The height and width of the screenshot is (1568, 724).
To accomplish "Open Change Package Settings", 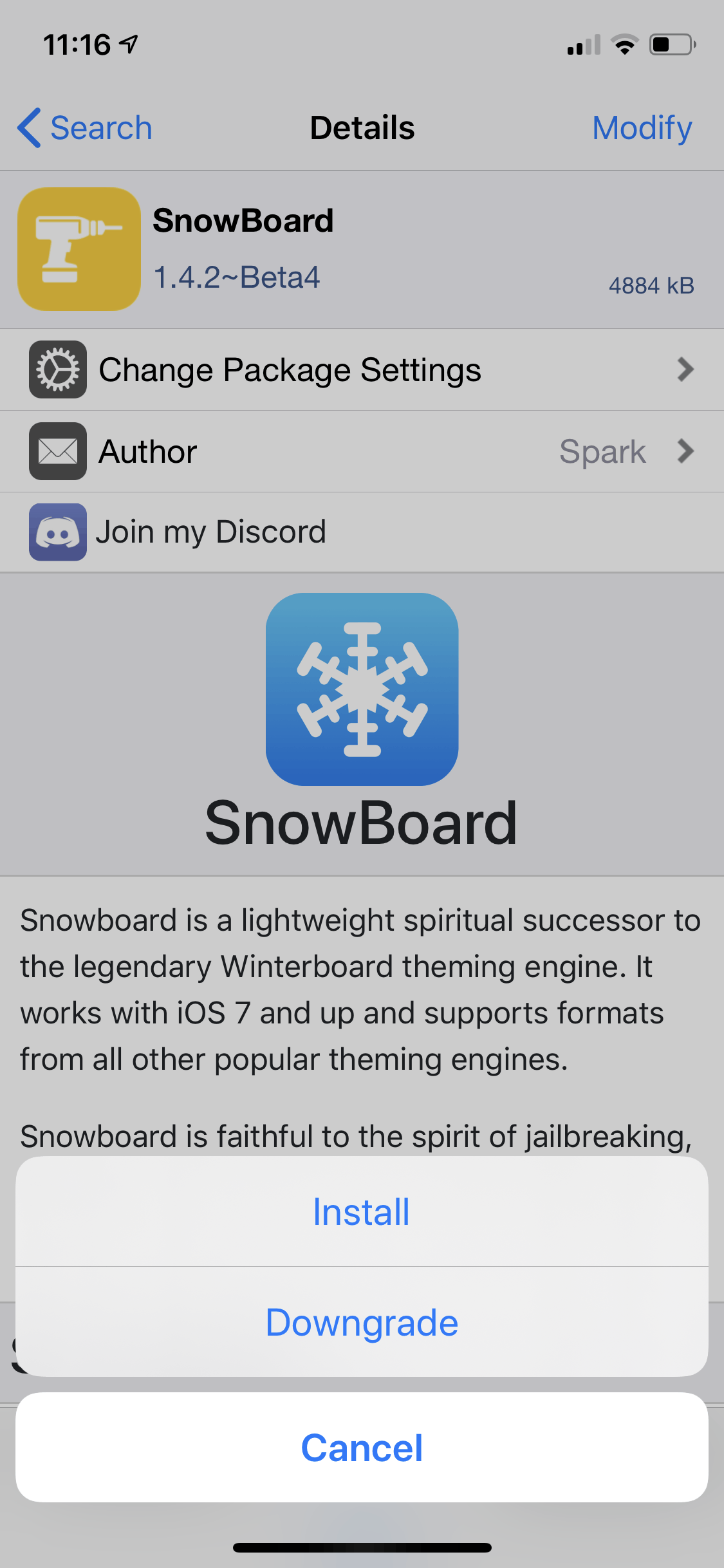I will tap(361, 370).
